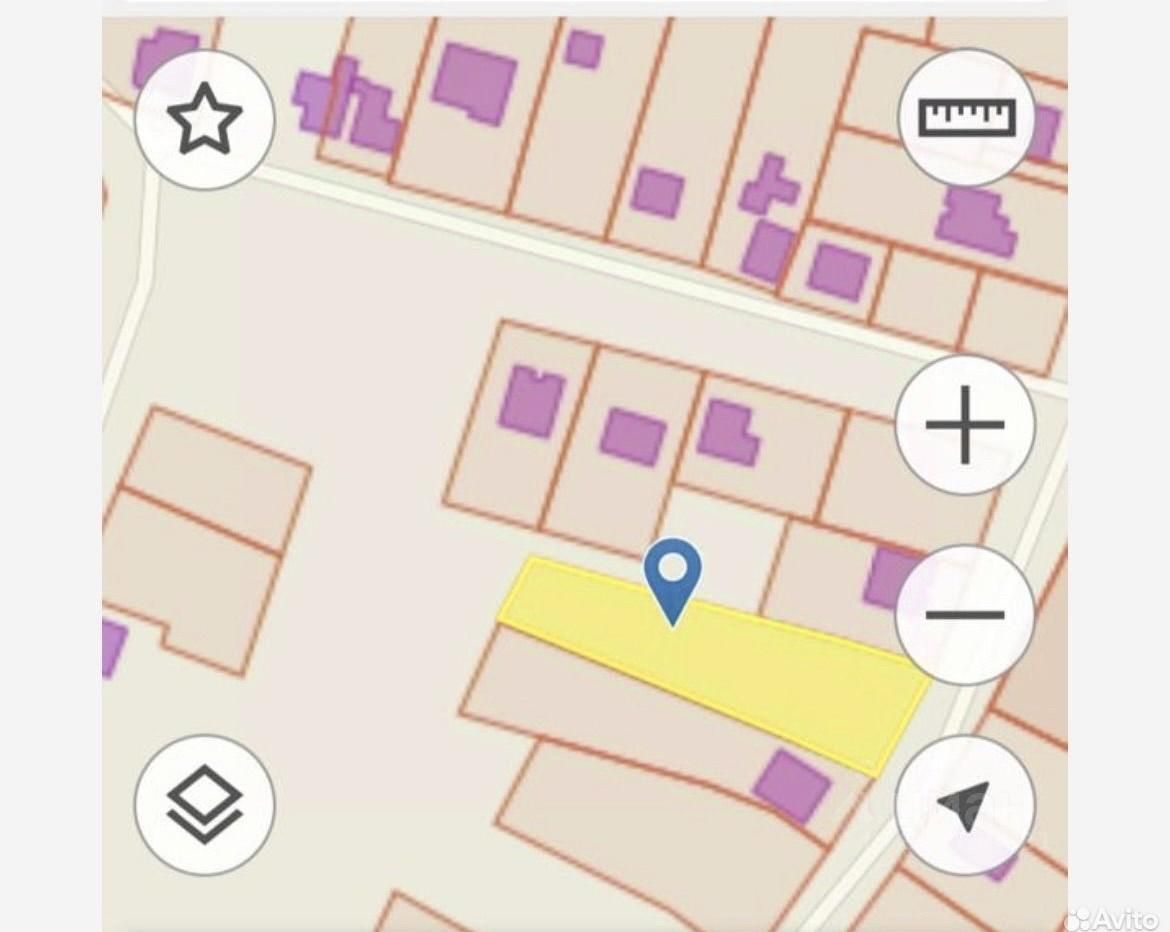Screen dimensions: 1170x932
Task: Open the ruler measurement tool
Action: (967, 117)
